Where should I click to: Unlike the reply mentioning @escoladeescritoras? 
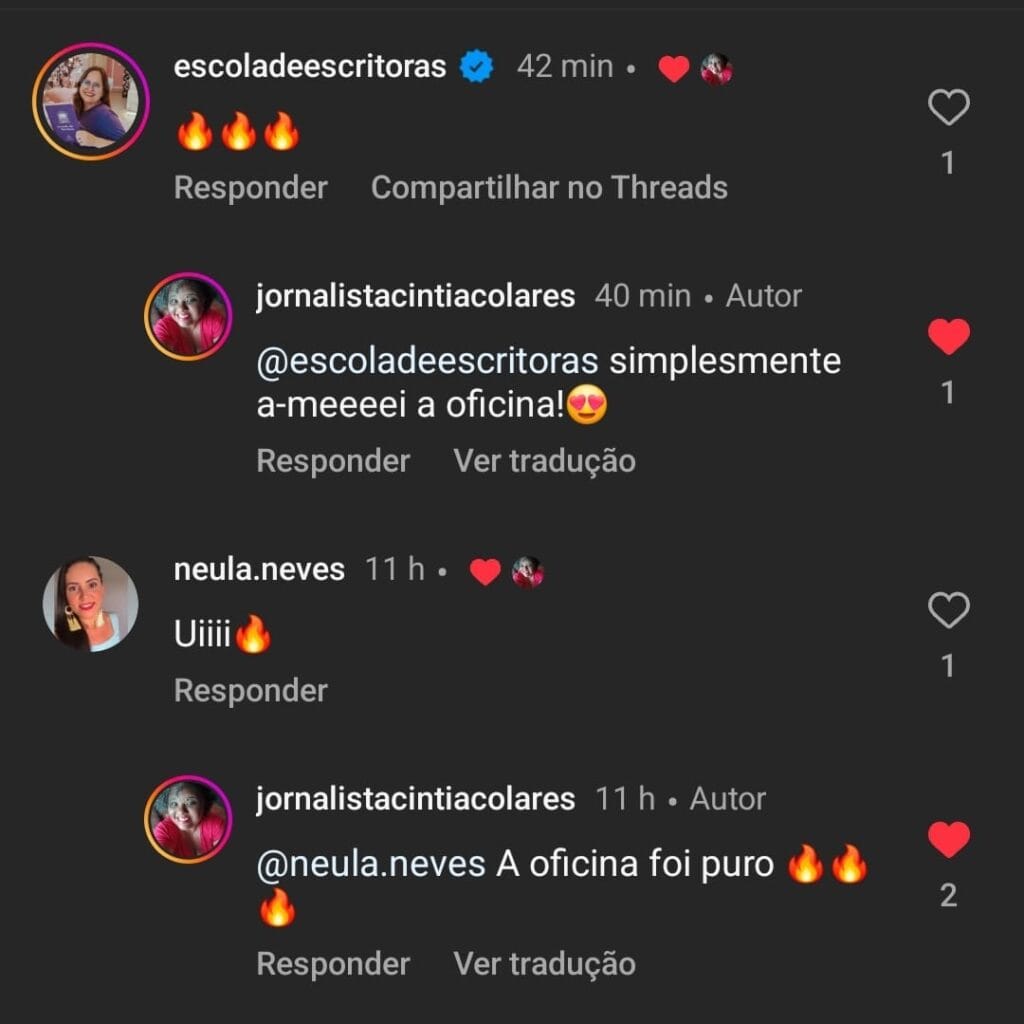click(x=948, y=337)
